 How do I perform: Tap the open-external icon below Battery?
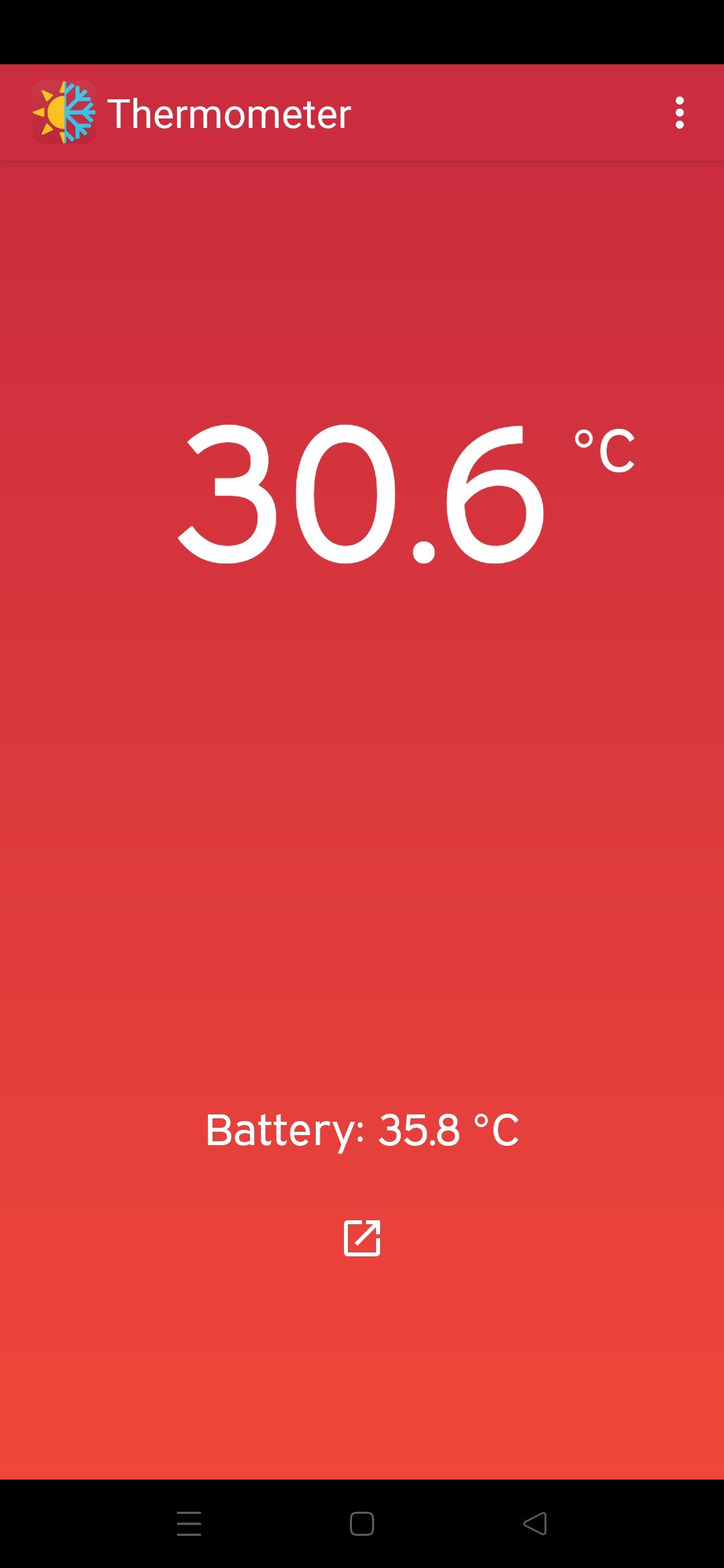coord(362,1238)
